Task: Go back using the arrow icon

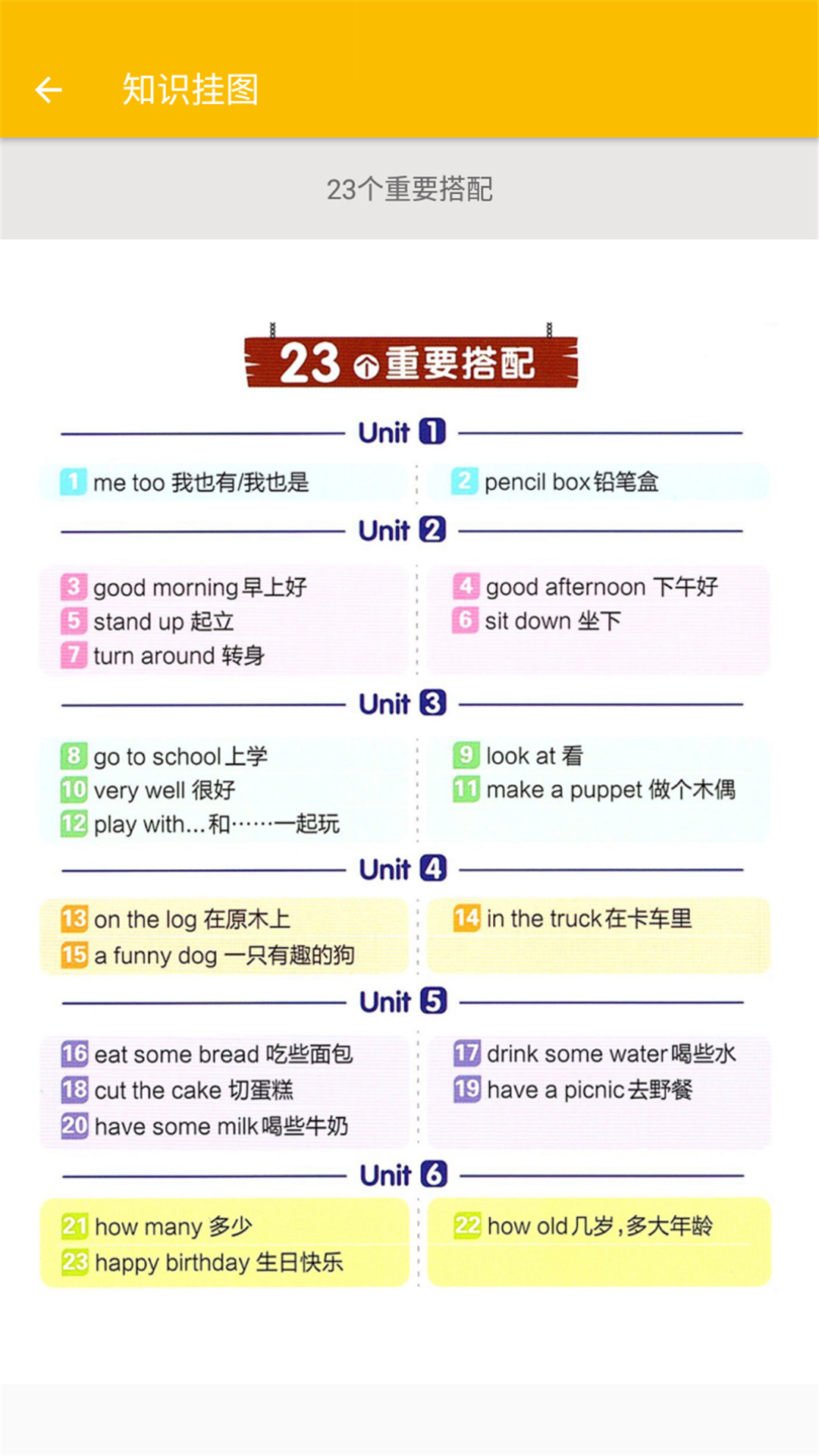Action: 49,89
